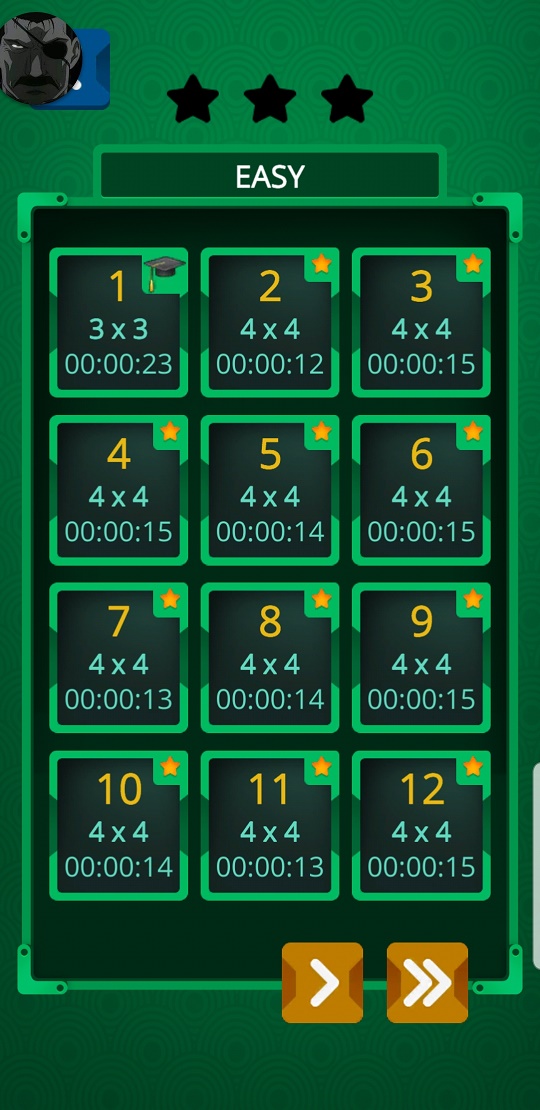This screenshot has width=540, height=1110.
Task: Open level 7 puzzle
Action: [118, 658]
